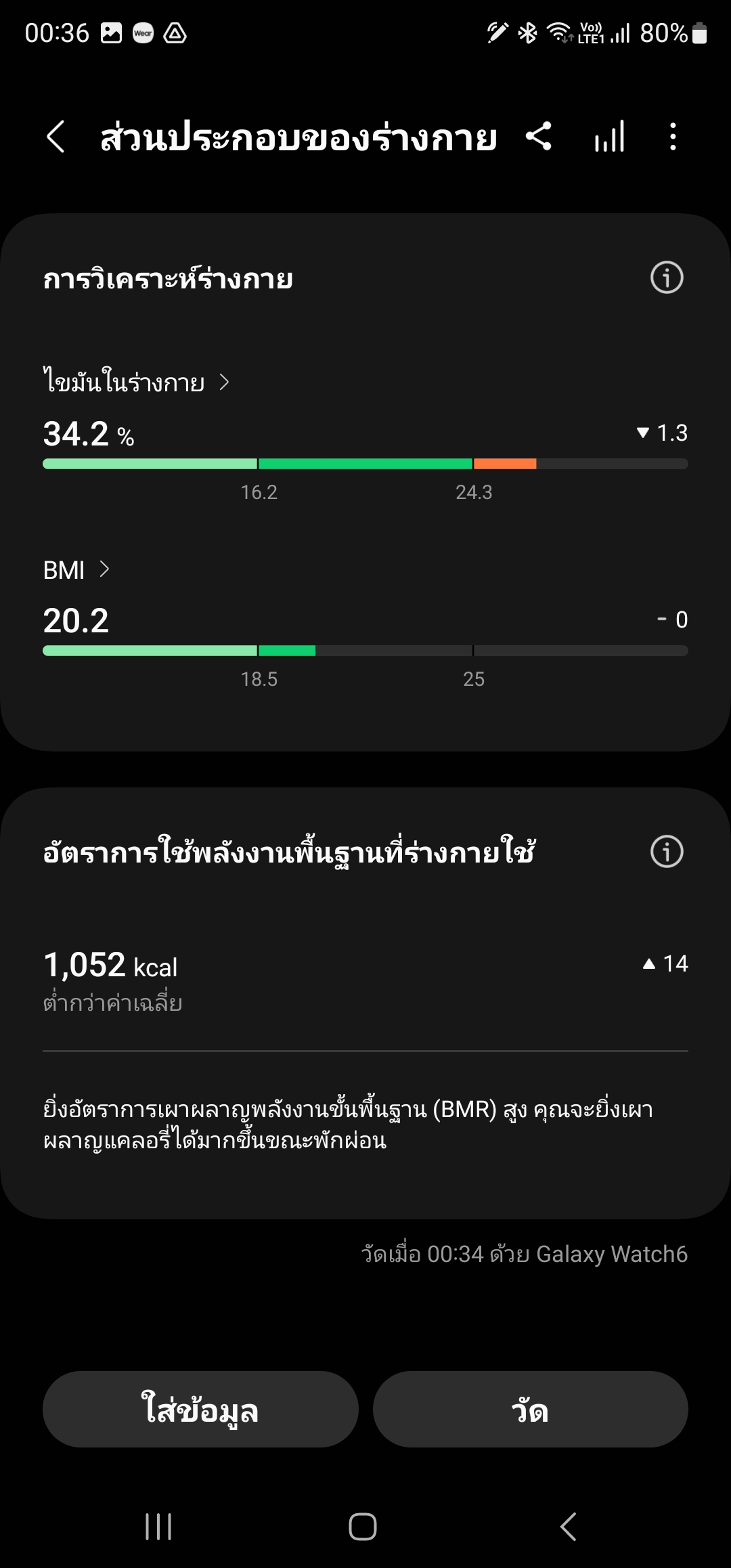Open ไขมันในร่างกาย body fat details
This screenshot has width=731, height=1568.
click(x=135, y=383)
